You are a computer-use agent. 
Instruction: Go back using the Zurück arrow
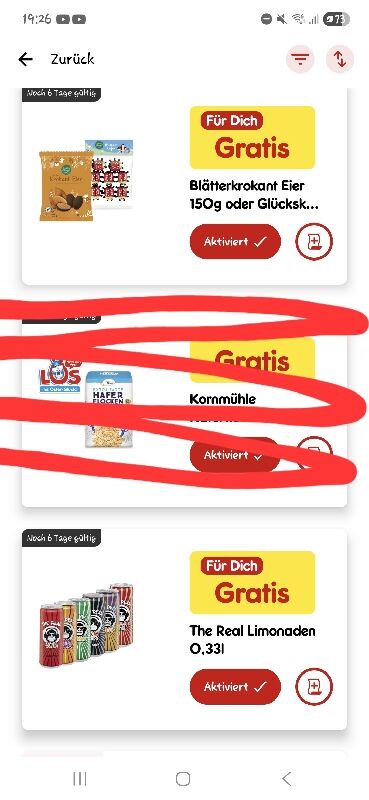coord(25,59)
